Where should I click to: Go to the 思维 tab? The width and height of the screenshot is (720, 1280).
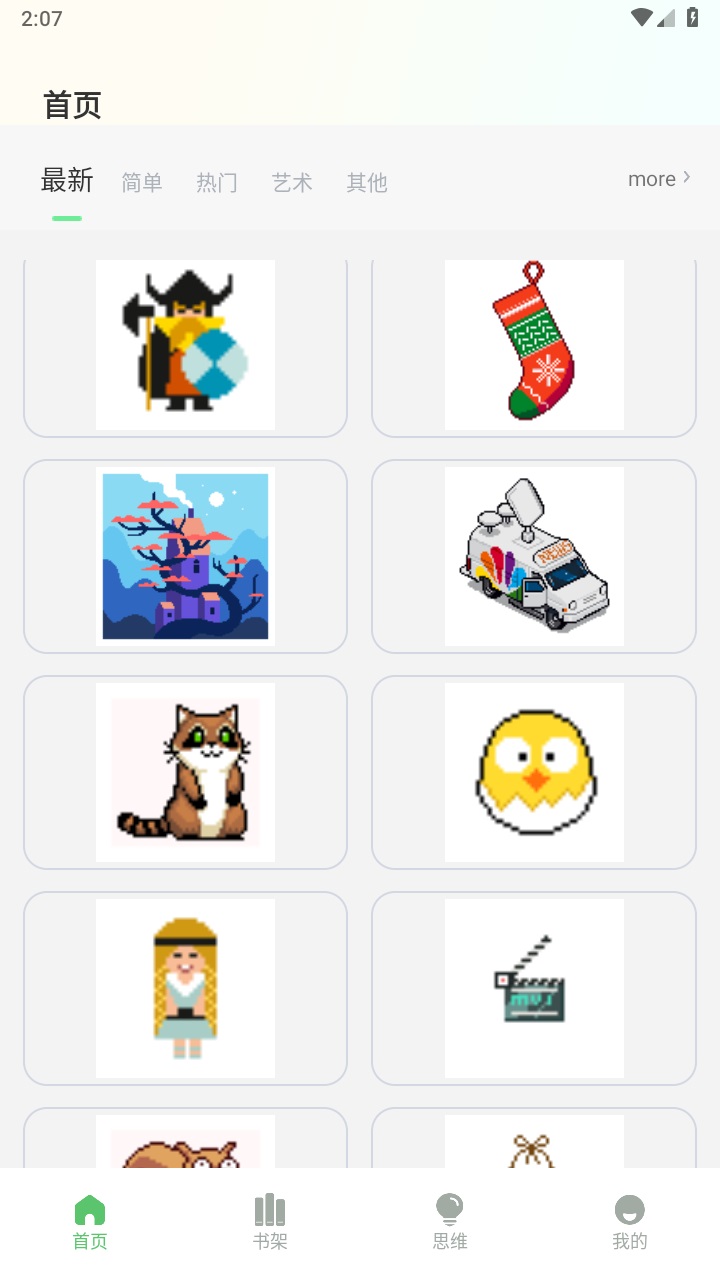pos(450,1222)
